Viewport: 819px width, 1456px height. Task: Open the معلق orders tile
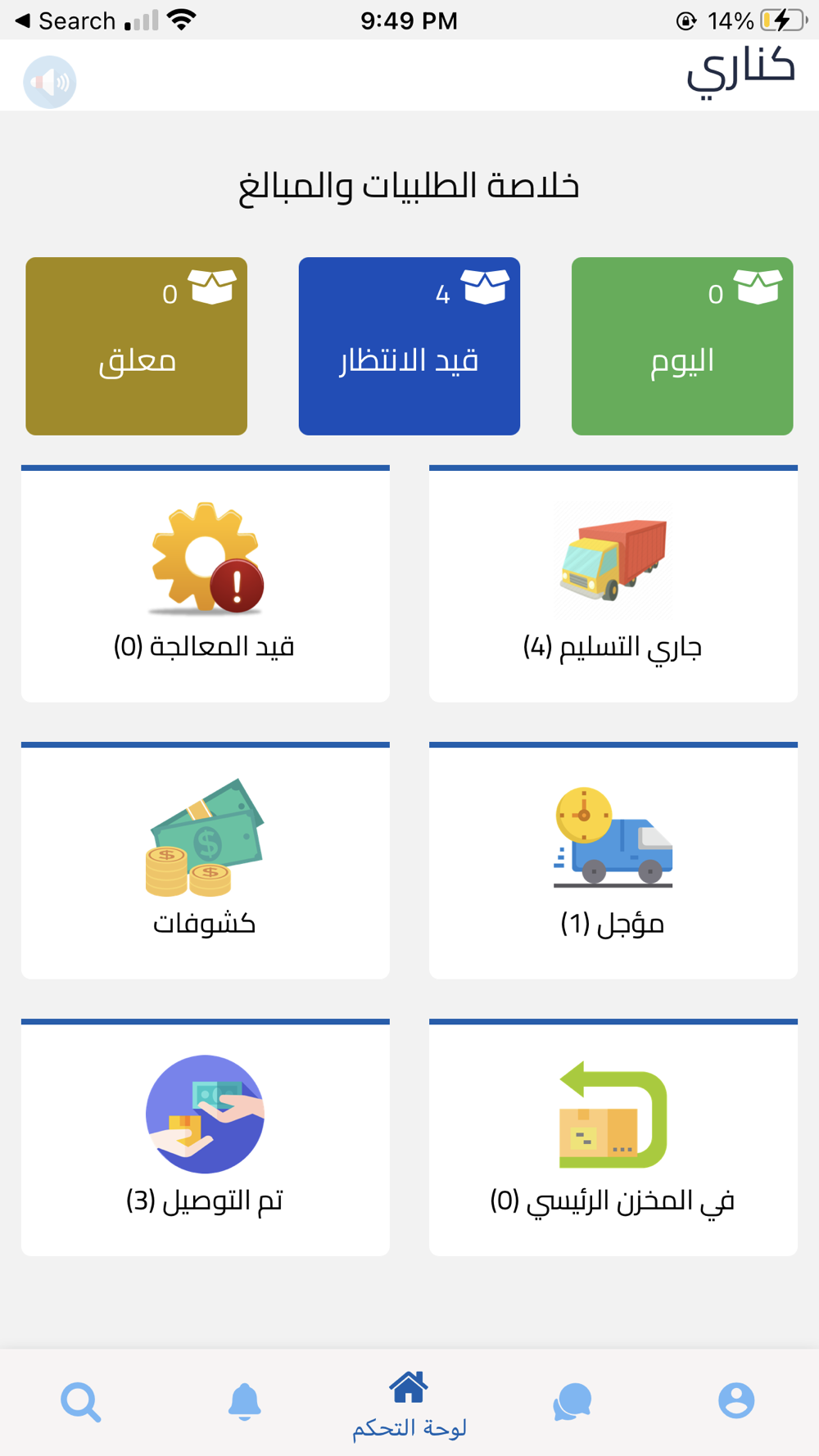coord(137,346)
